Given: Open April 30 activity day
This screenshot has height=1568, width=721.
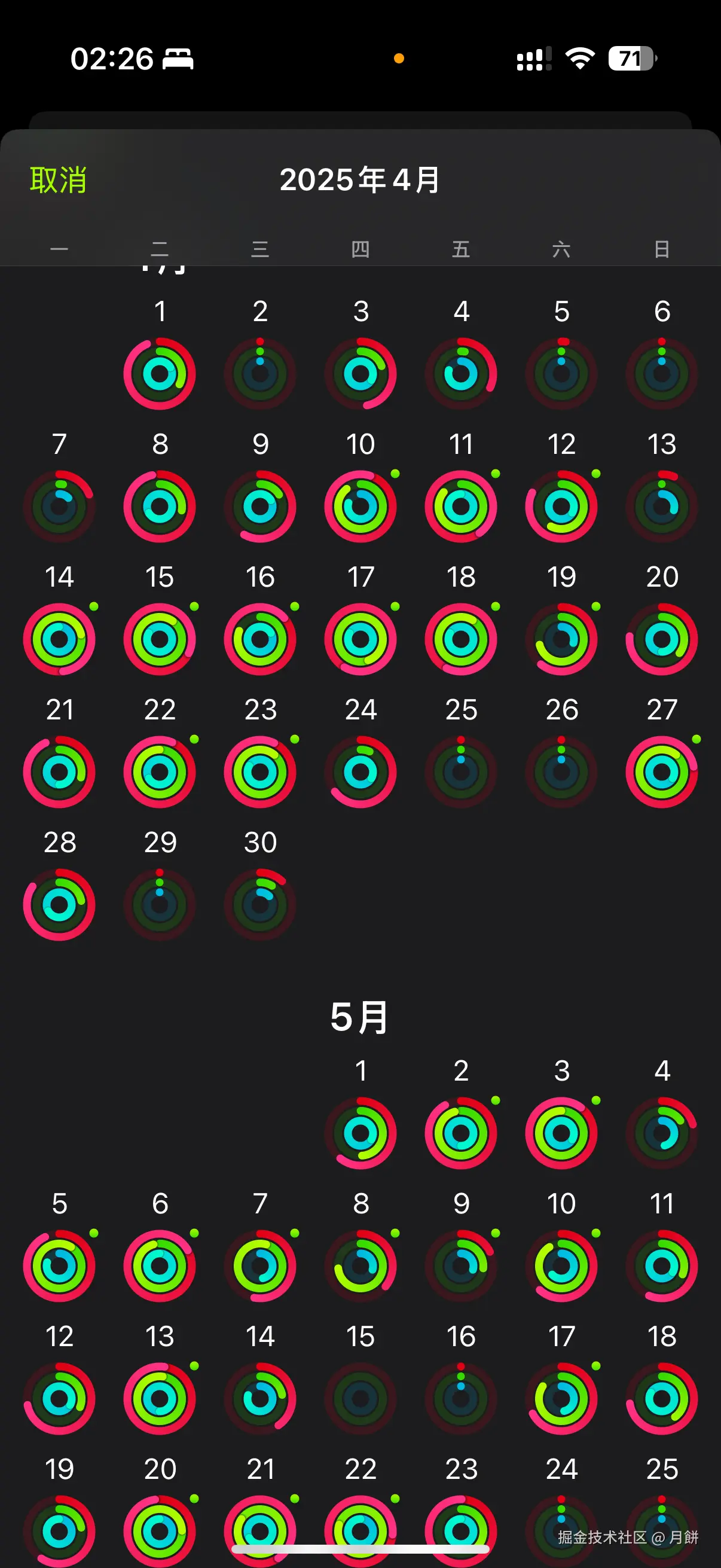Looking at the screenshot, I should click(260, 905).
